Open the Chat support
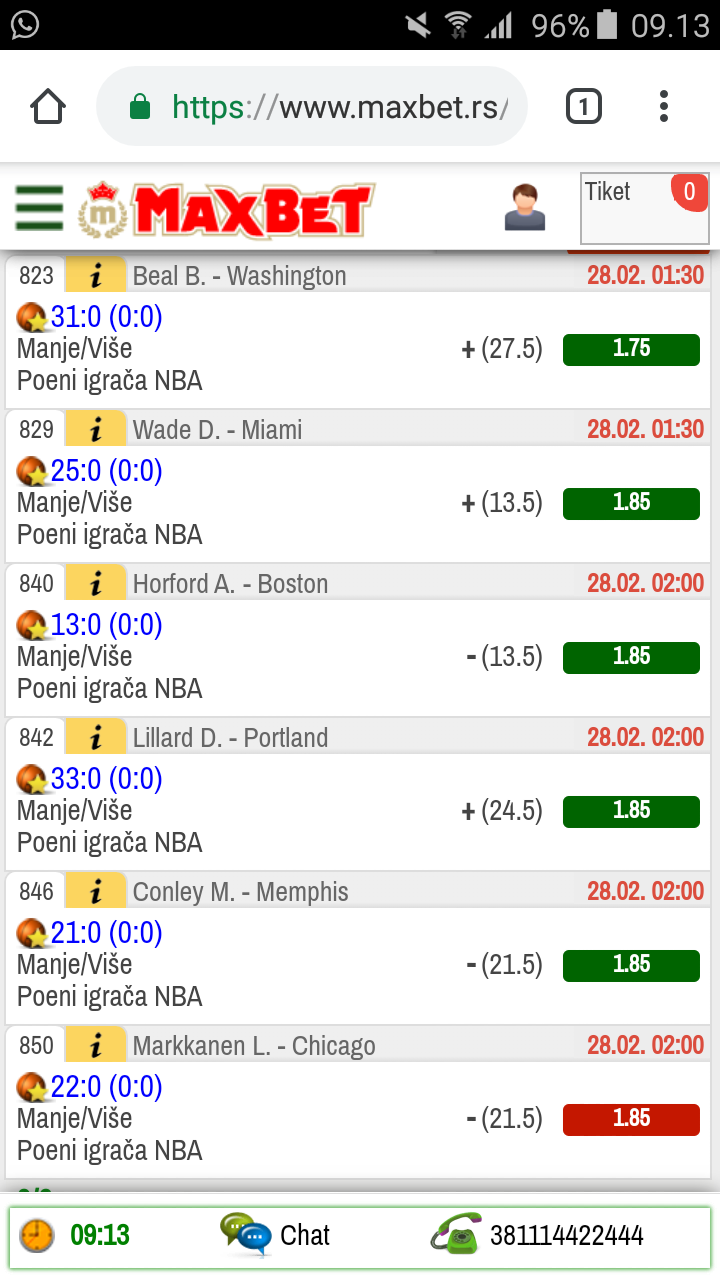The width and height of the screenshot is (720, 1280). pos(275,1235)
